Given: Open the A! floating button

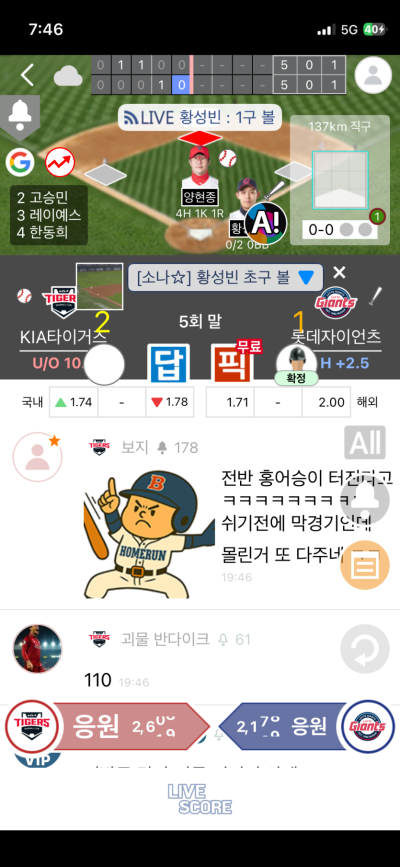Looking at the screenshot, I should point(266,223).
